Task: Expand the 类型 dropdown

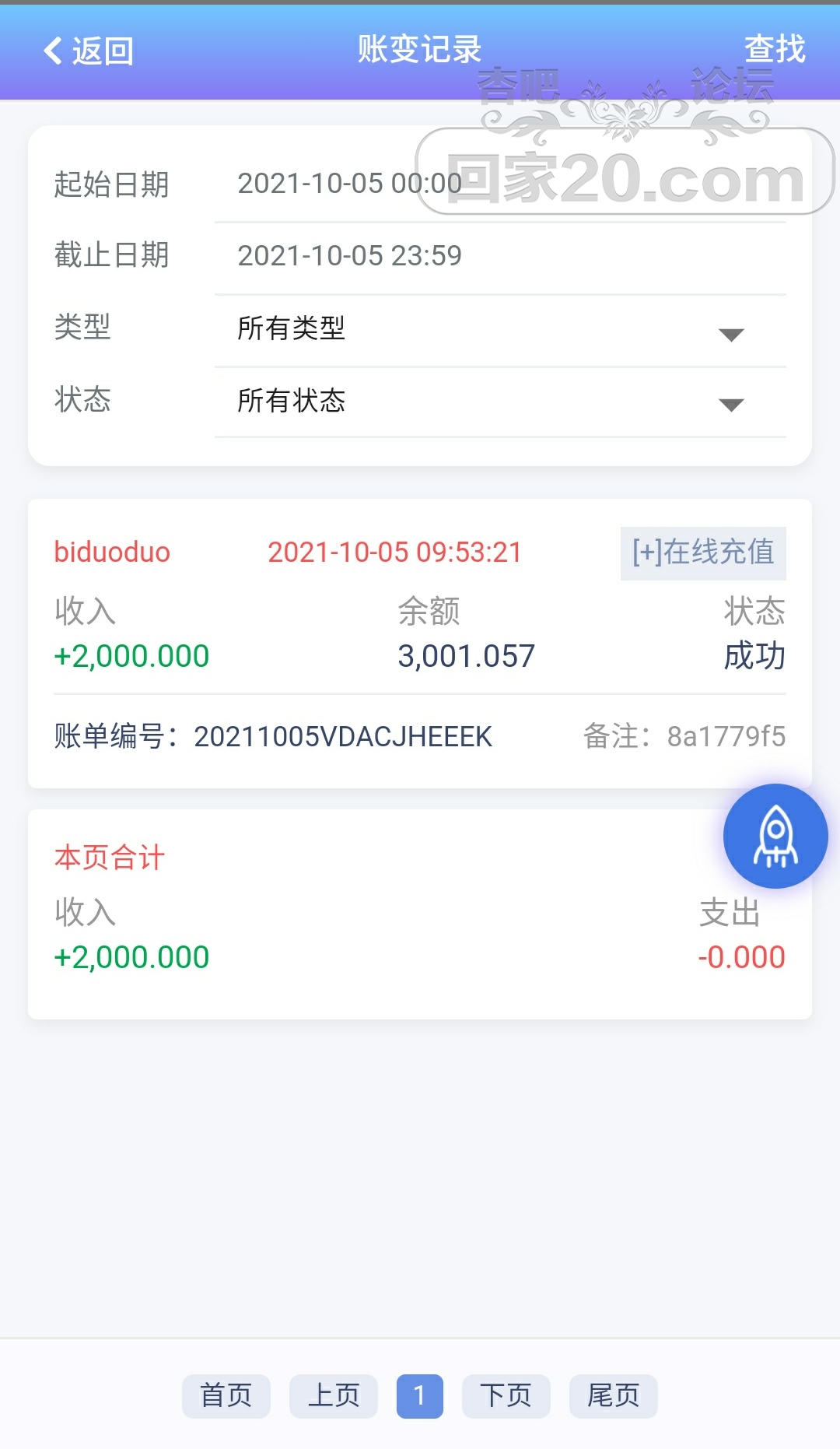Action: click(499, 329)
